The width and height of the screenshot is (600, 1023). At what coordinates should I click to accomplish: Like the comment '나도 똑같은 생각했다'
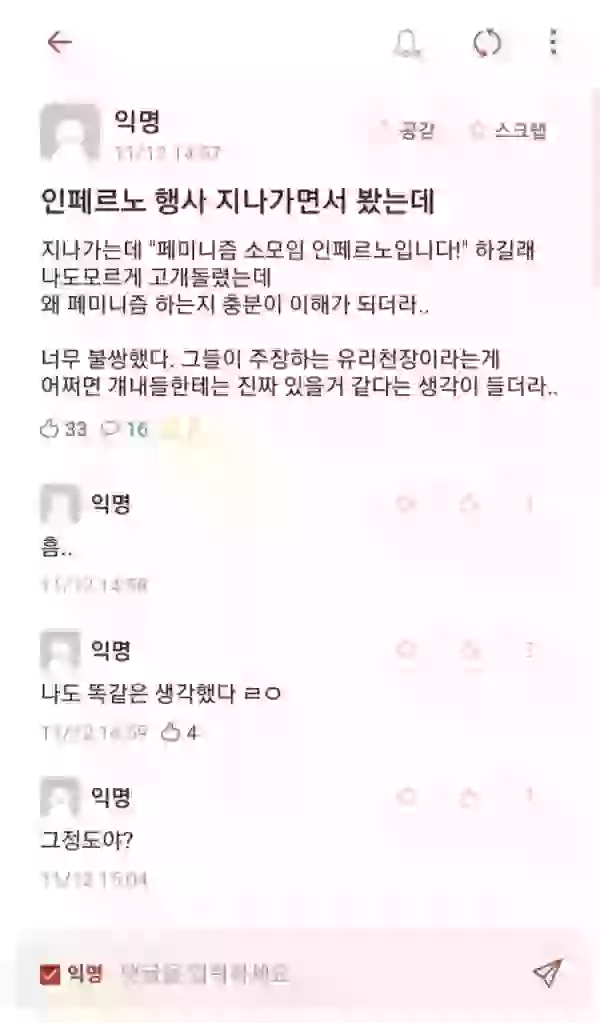(468, 650)
